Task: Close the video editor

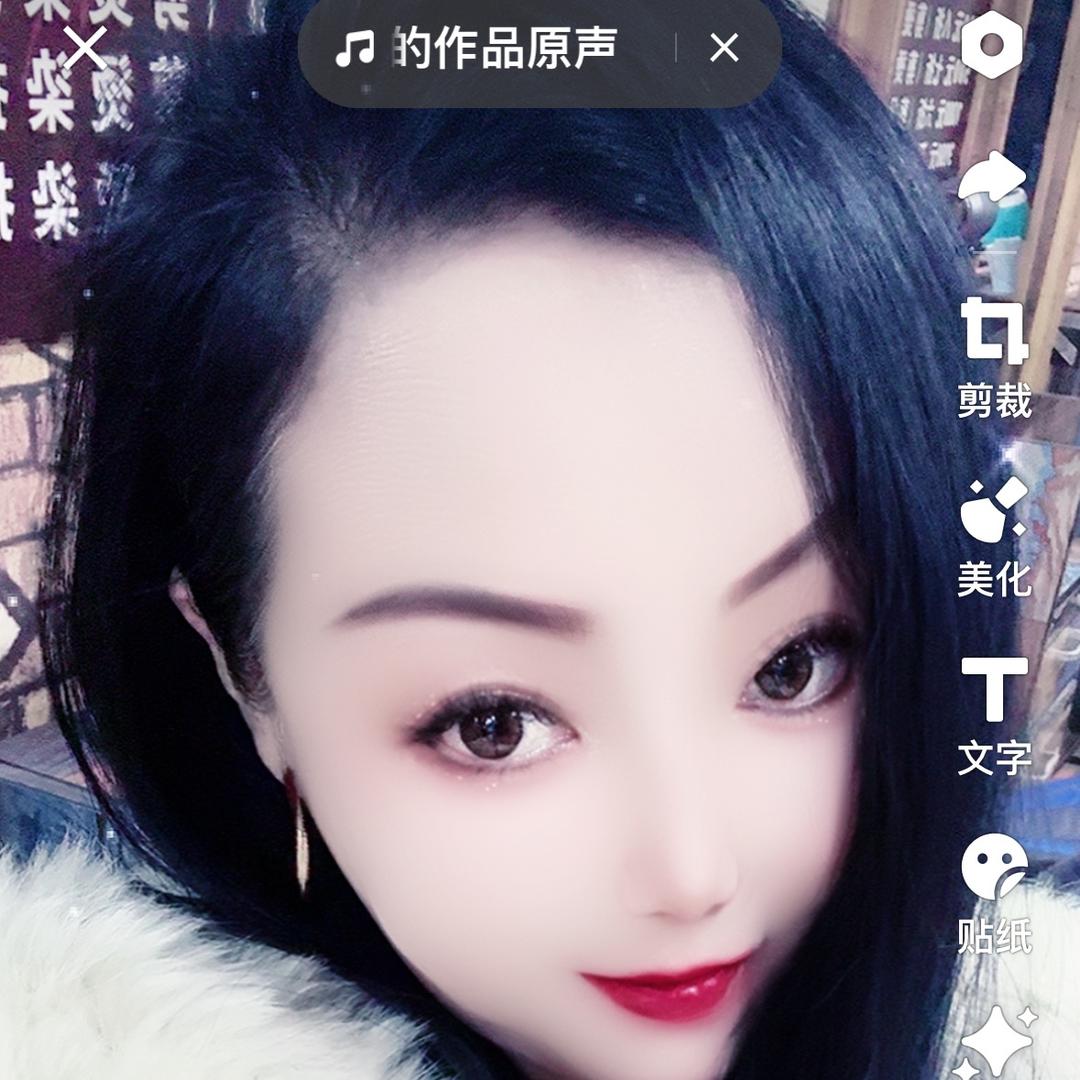Action: (x=85, y=47)
